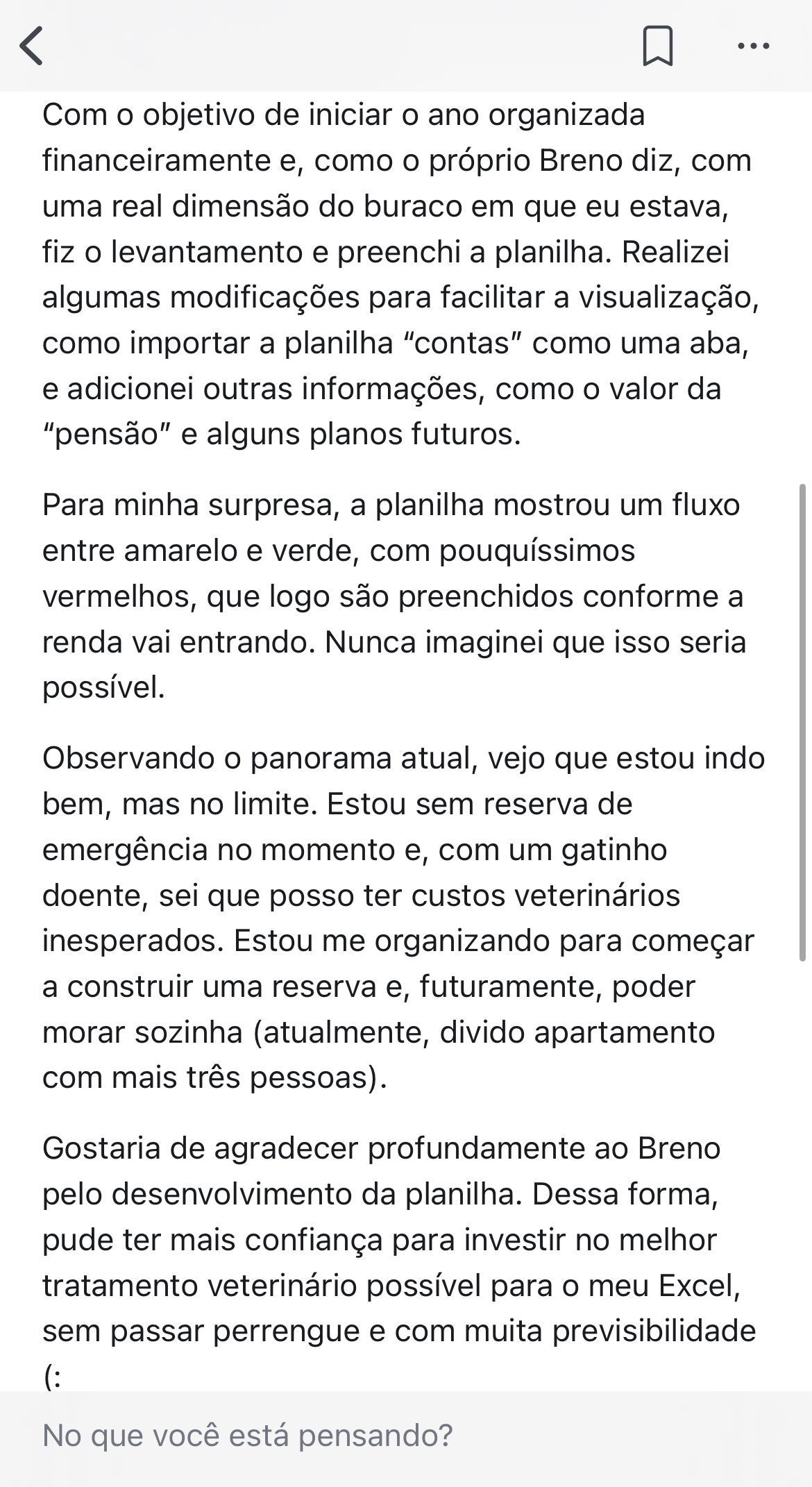
Task: Open the three-dot overflow menu
Action: [x=753, y=47]
